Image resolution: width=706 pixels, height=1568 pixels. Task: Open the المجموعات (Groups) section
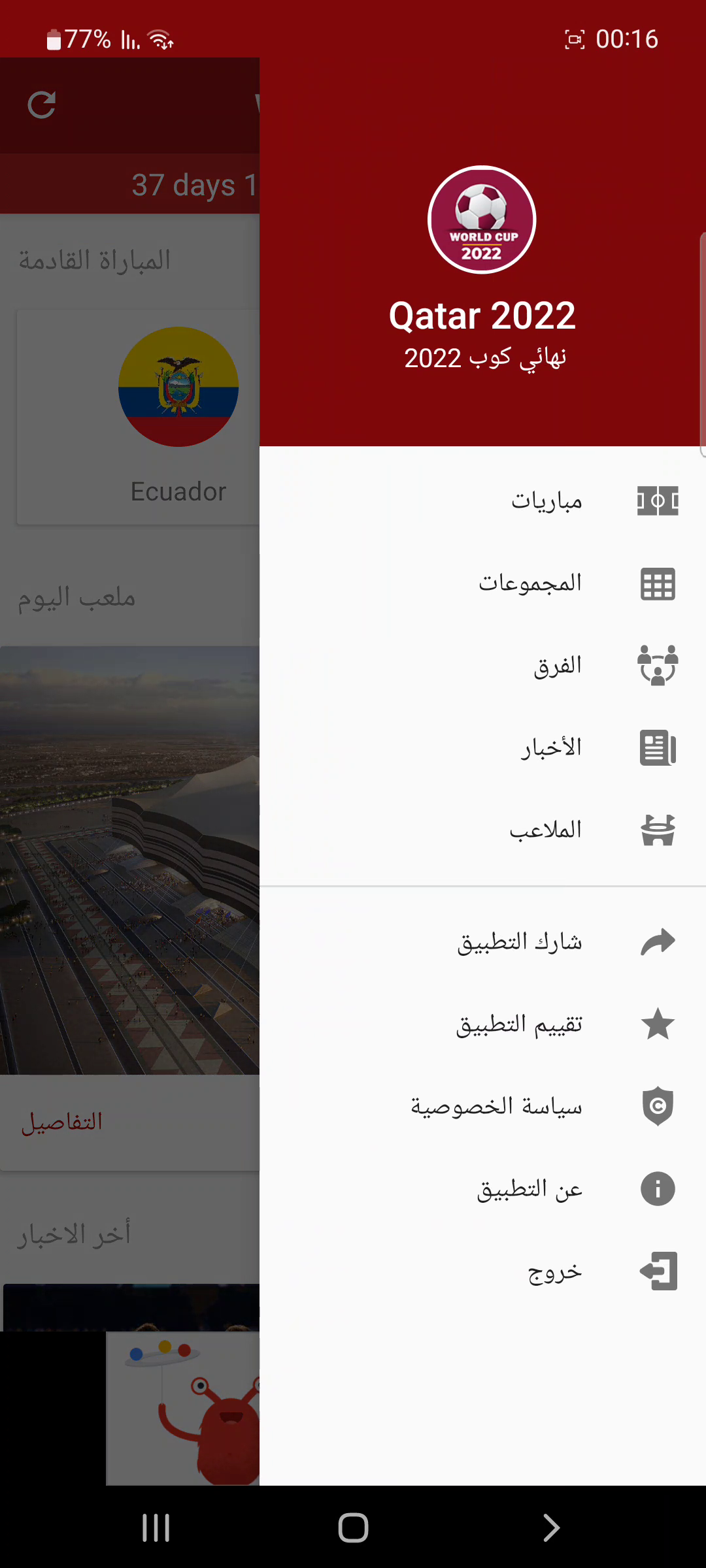[529, 583]
